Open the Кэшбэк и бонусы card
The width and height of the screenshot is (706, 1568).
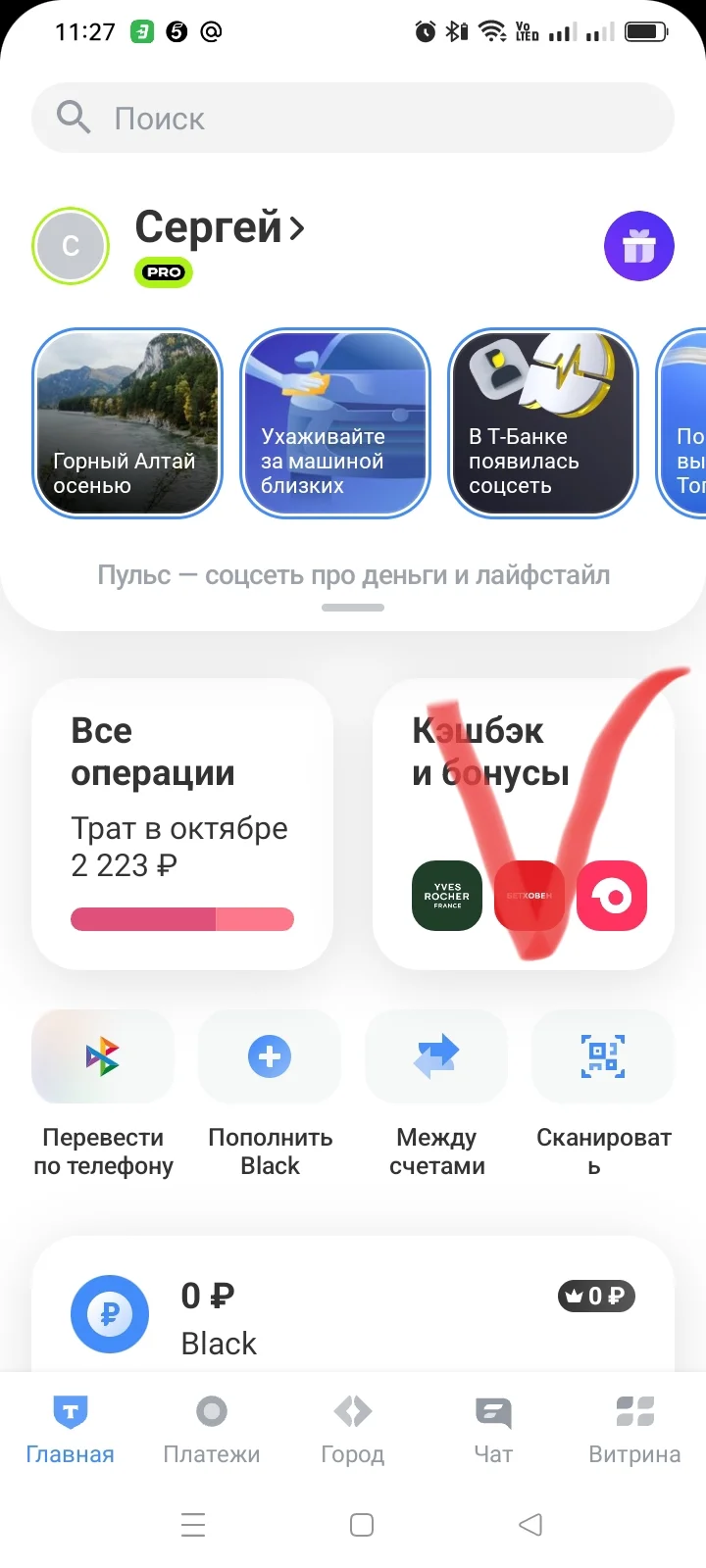click(524, 824)
